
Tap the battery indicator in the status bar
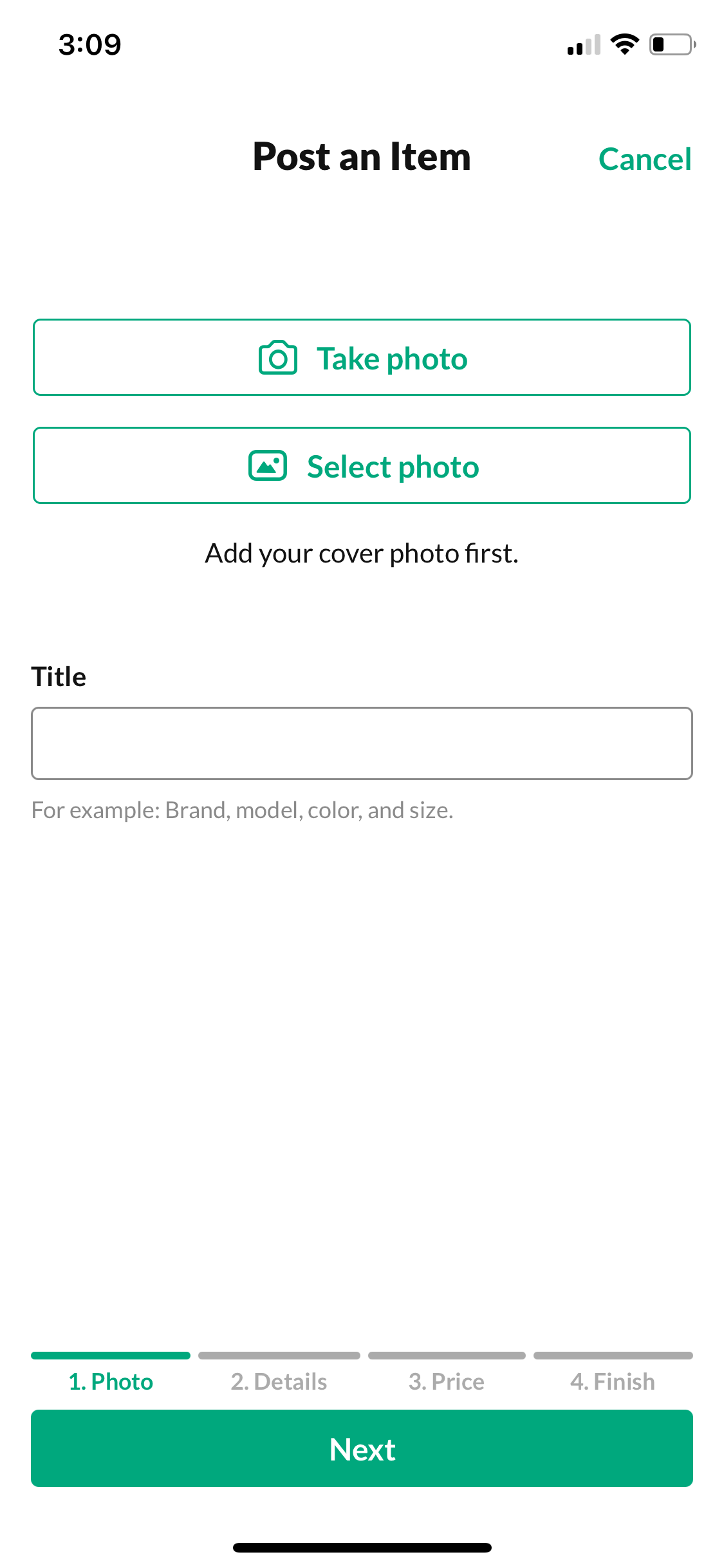tap(669, 44)
